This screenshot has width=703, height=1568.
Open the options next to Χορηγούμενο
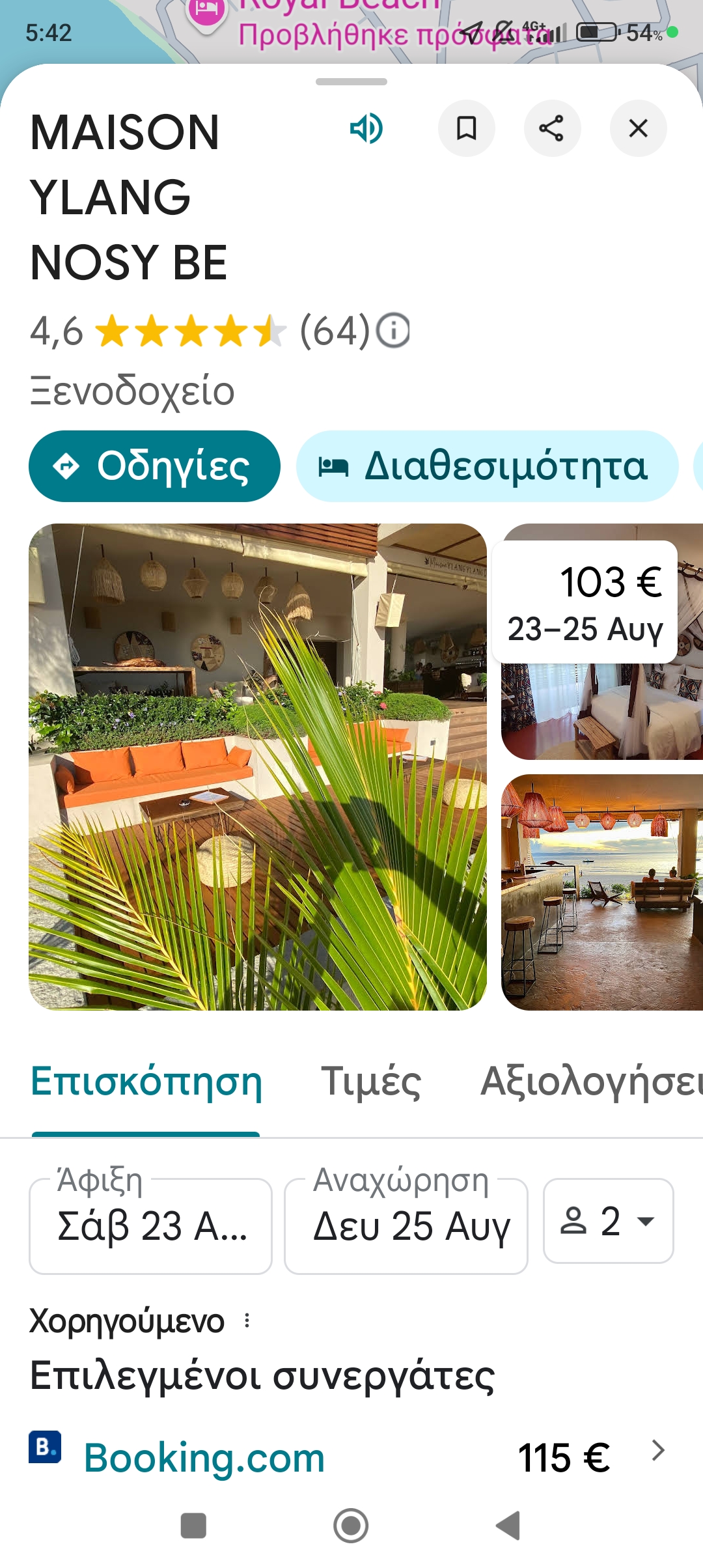pyautogui.click(x=247, y=1321)
